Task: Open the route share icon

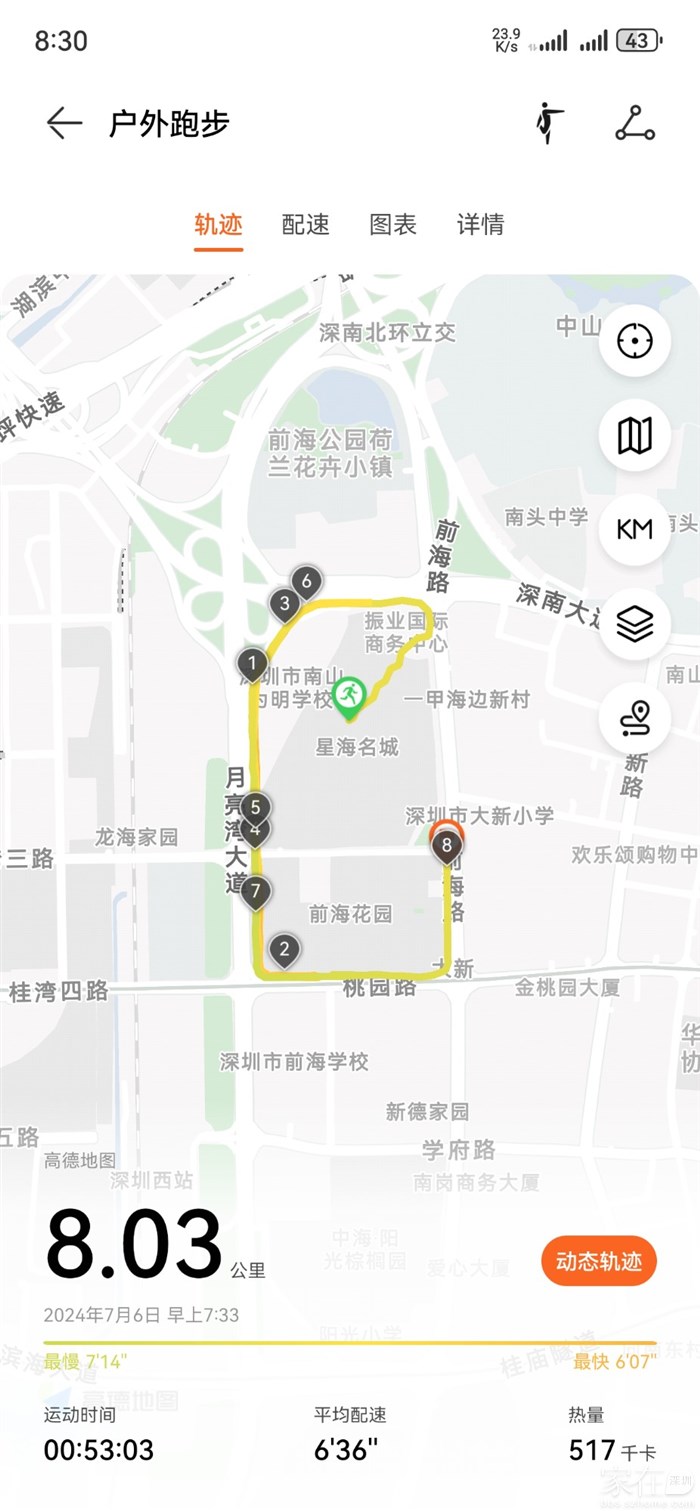Action: 634,124
